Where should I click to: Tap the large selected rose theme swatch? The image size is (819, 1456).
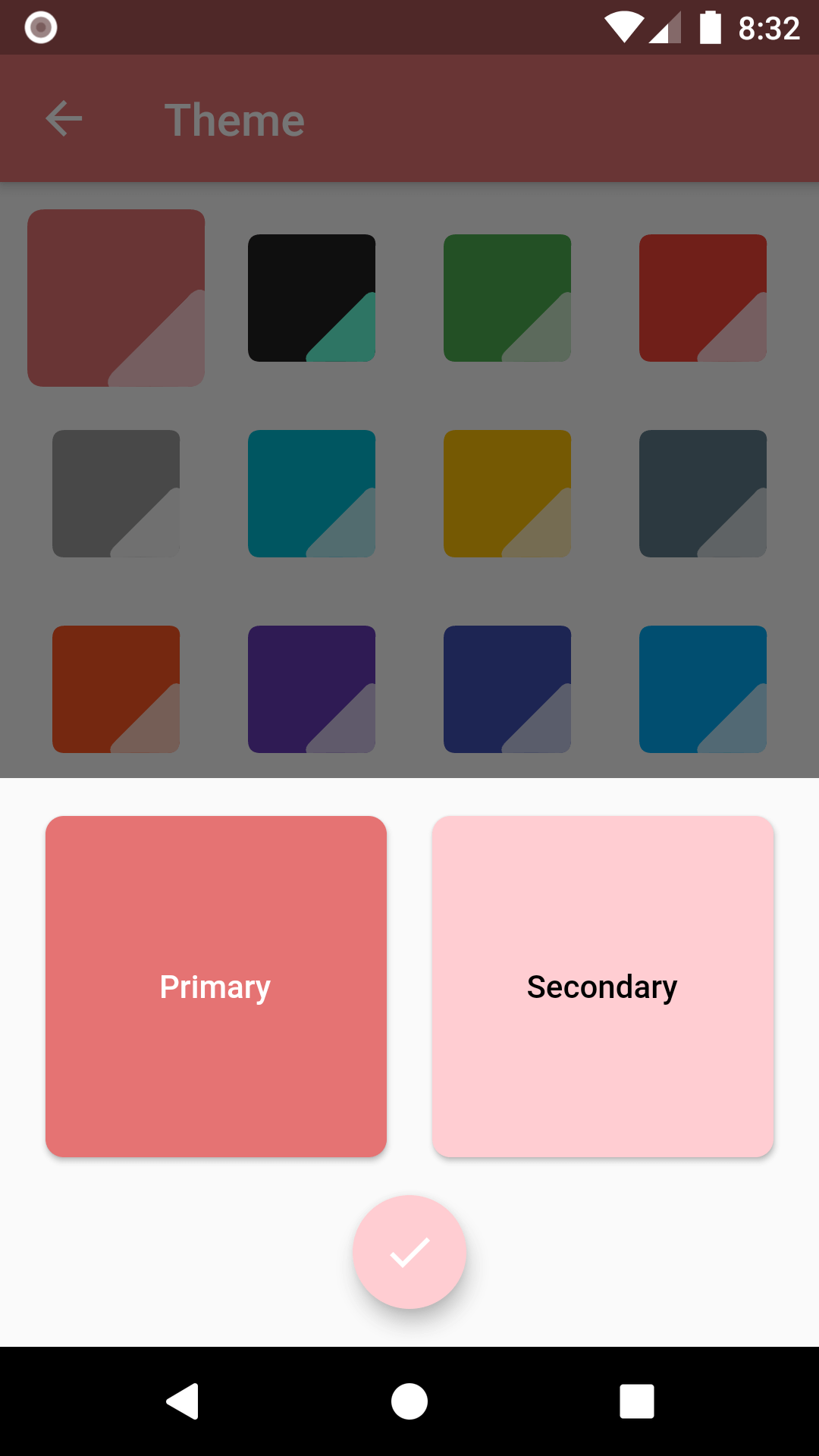pos(116,298)
